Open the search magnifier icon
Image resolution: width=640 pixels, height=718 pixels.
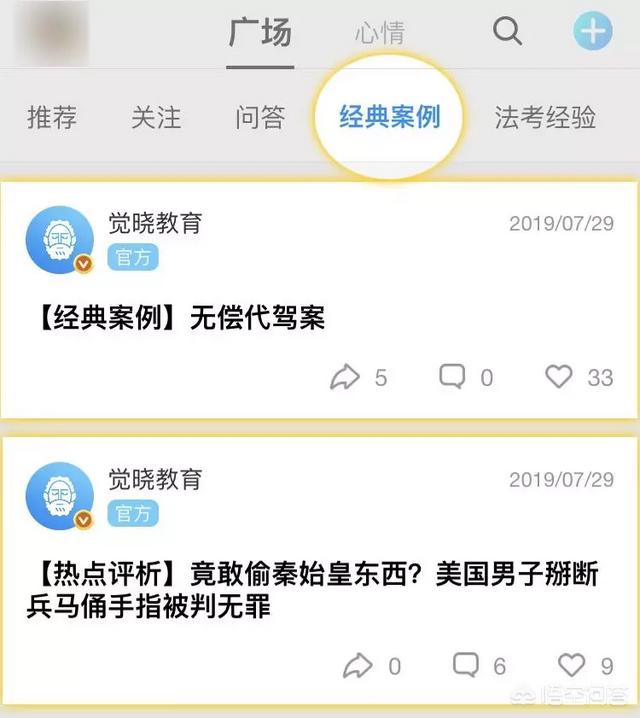pyautogui.click(x=508, y=31)
